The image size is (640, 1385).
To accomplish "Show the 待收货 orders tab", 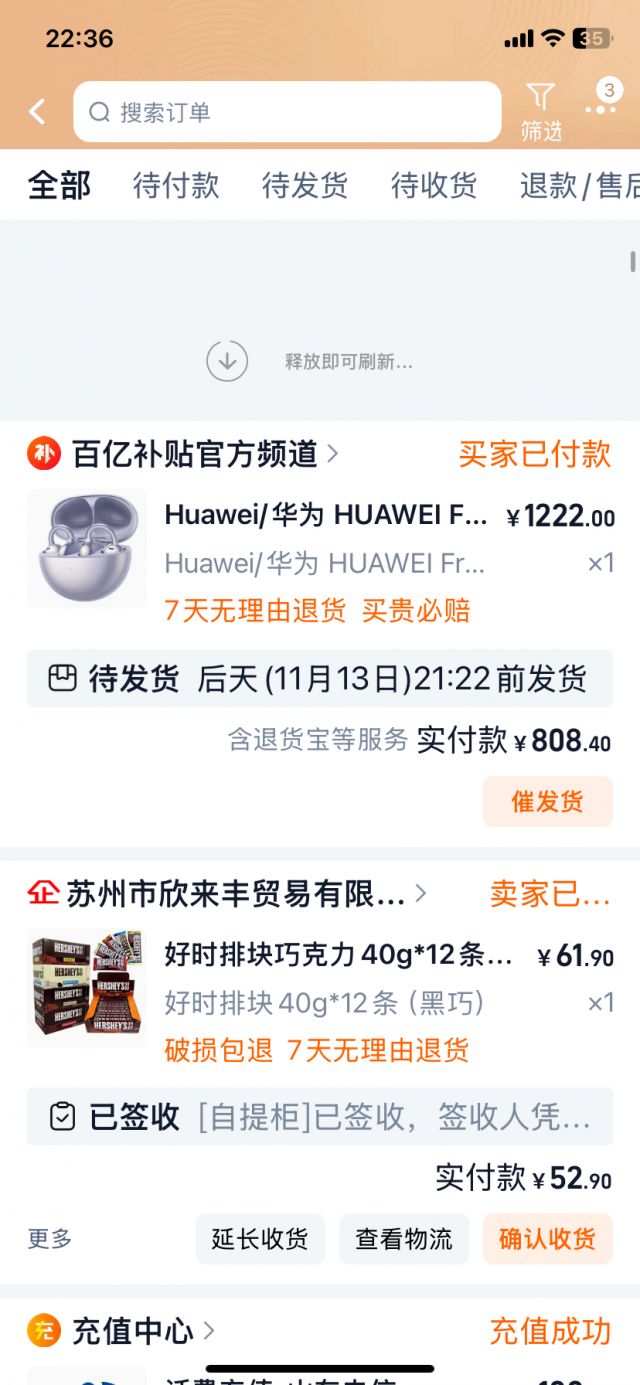I will coord(434,185).
